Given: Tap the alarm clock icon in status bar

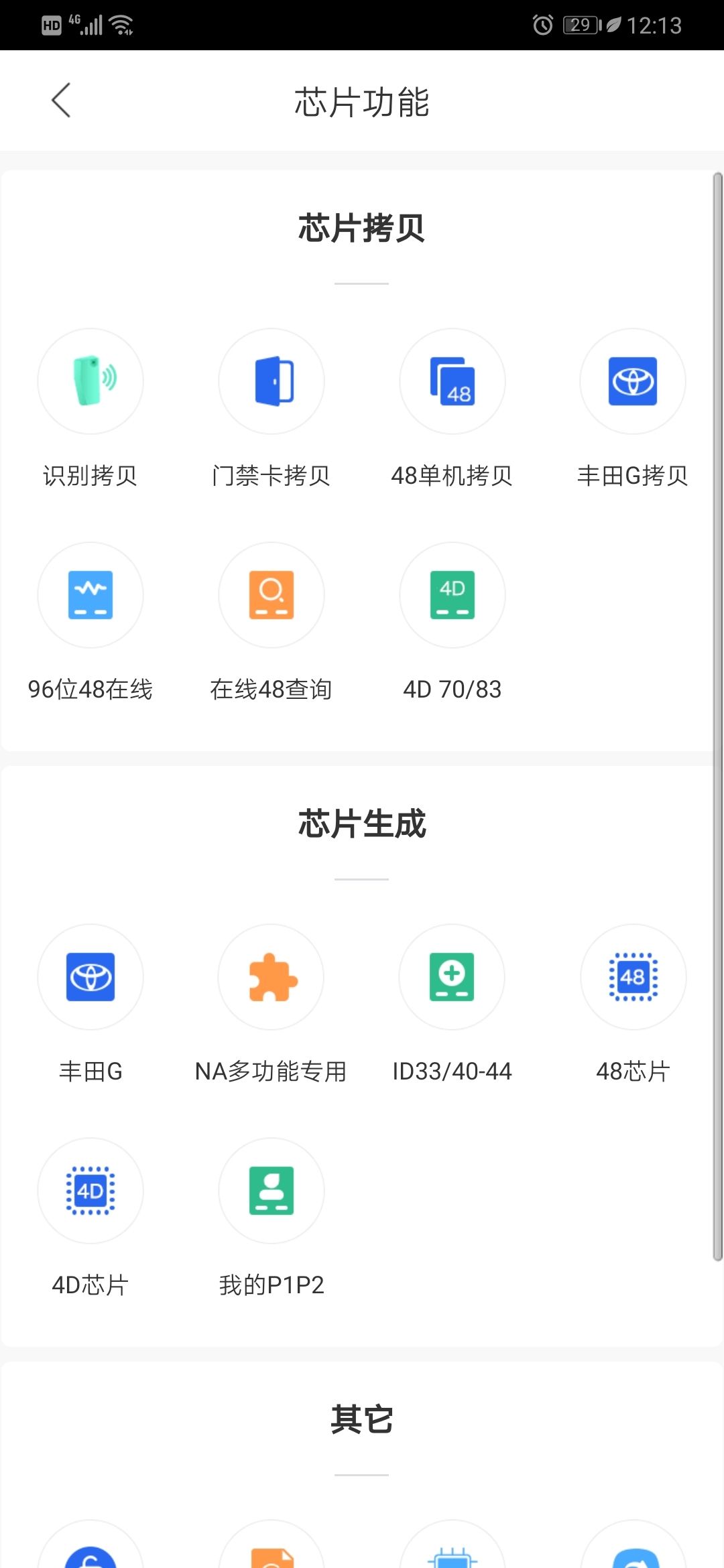Looking at the screenshot, I should pos(541,24).
